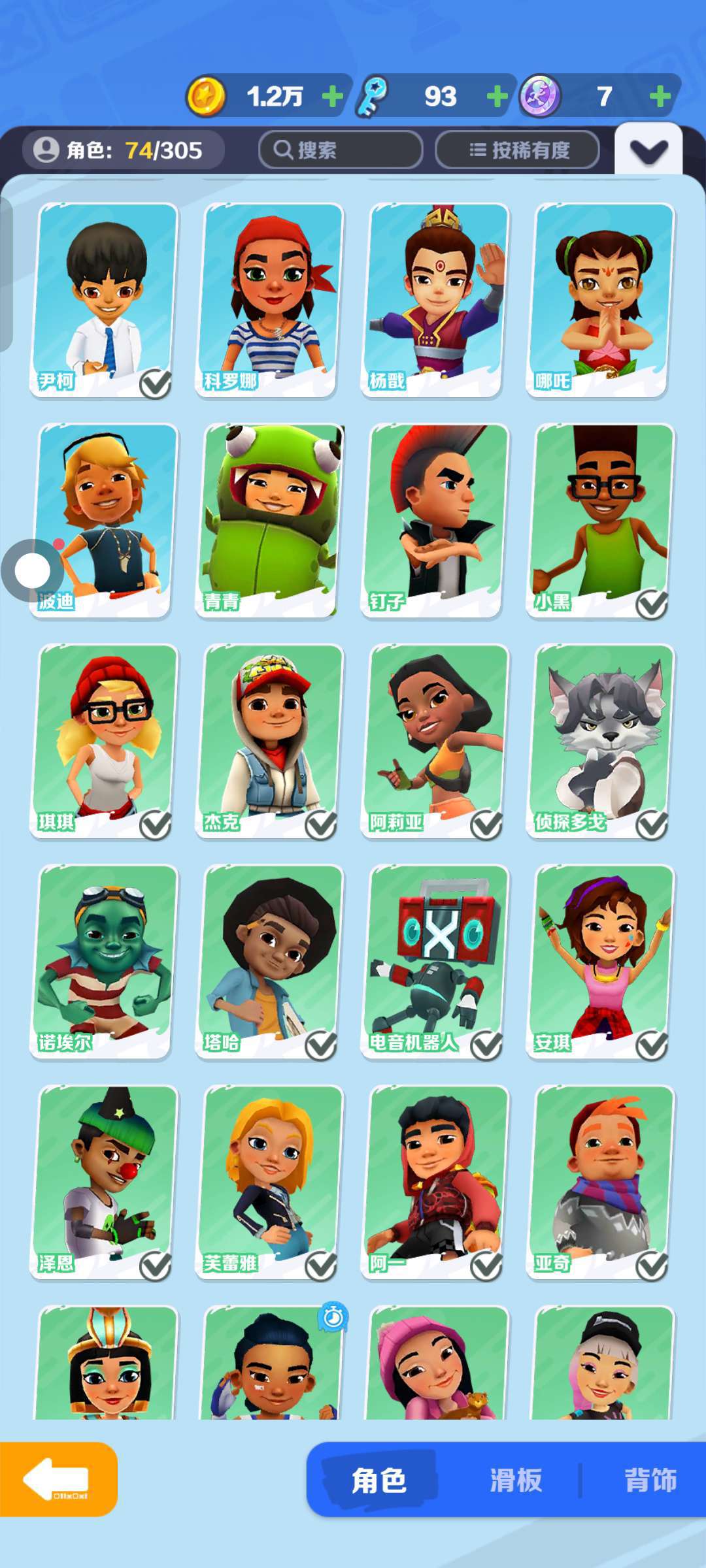Tap the green character 诺埃尔

(x=105, y=962)
